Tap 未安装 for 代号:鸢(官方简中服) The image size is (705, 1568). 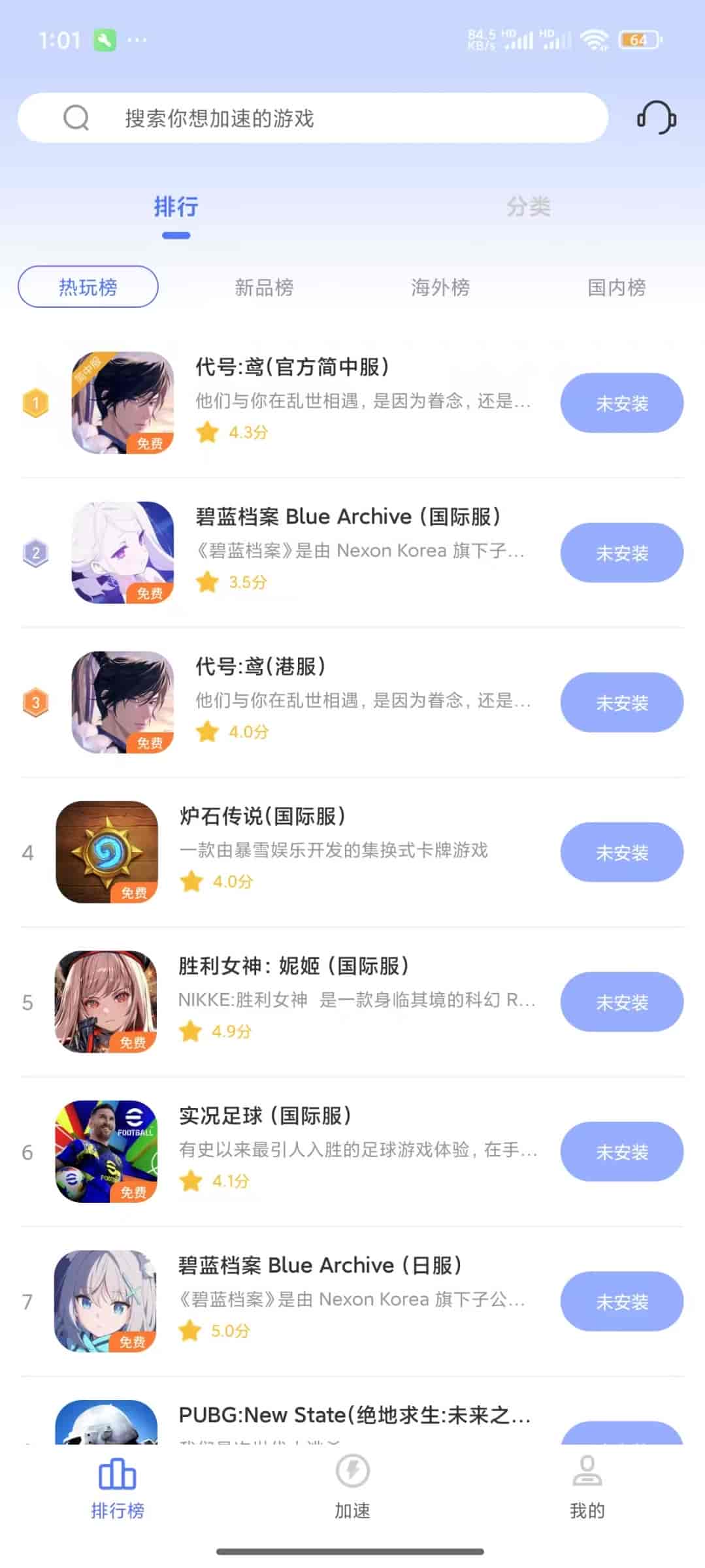621,403
